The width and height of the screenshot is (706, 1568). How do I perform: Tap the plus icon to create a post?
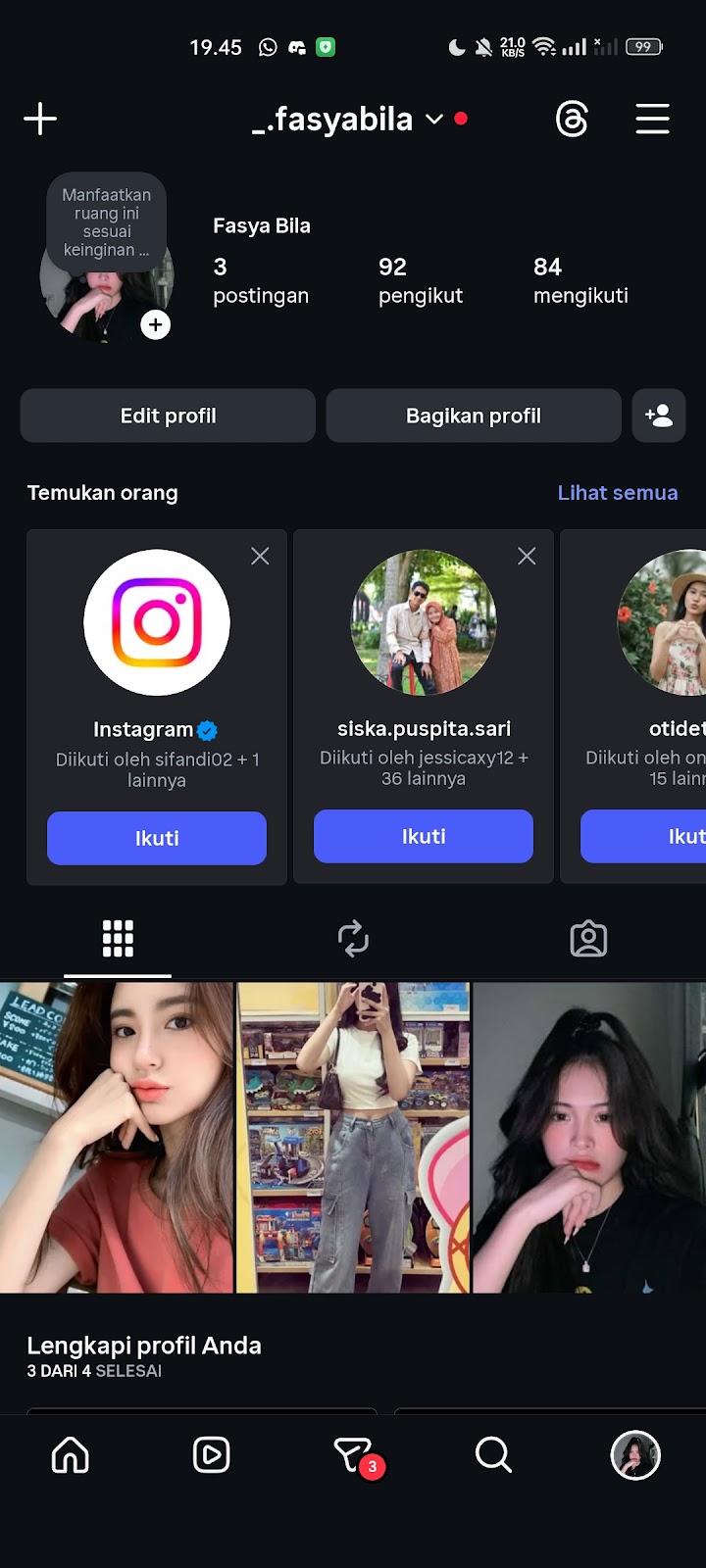click(x=40, y=120)
